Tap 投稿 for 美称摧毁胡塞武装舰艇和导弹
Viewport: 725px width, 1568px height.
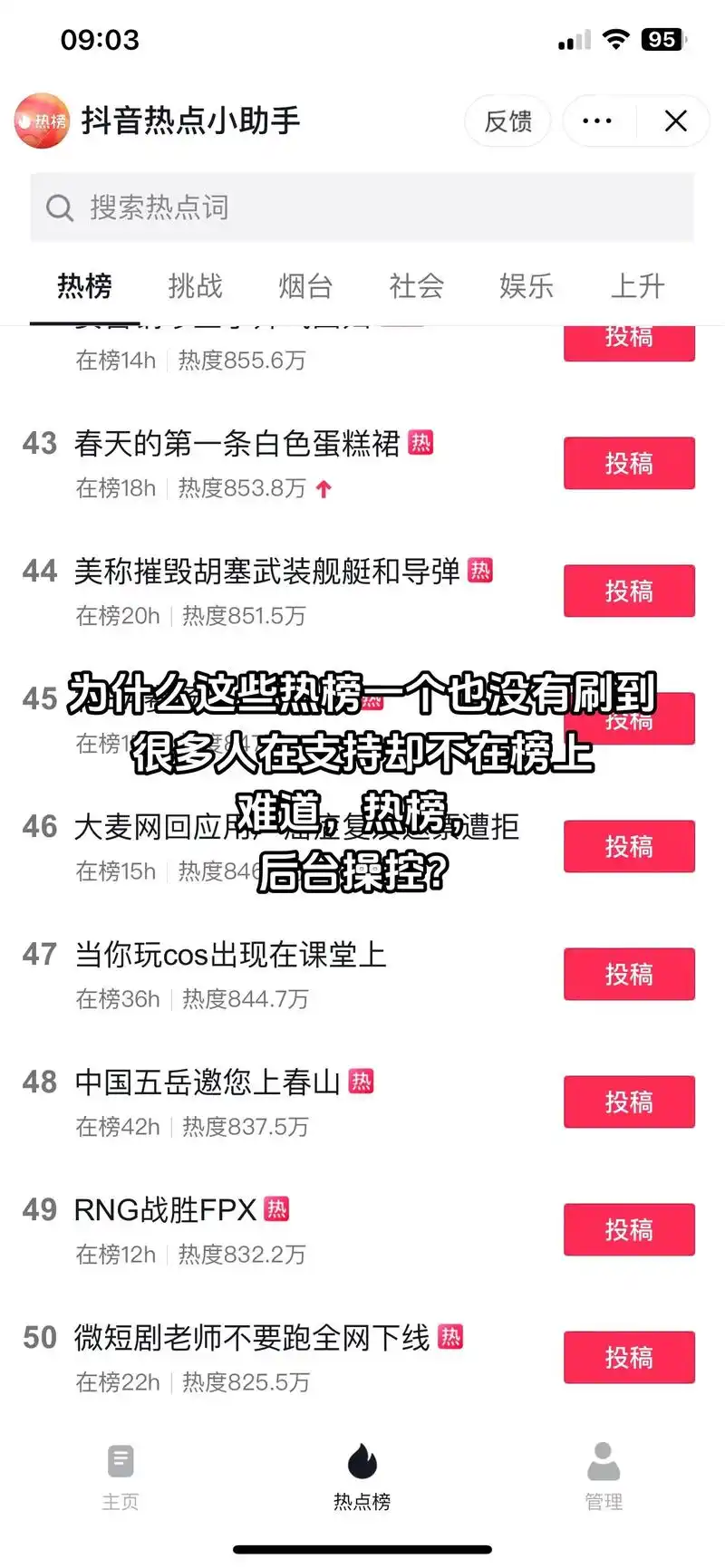point(629,592)
